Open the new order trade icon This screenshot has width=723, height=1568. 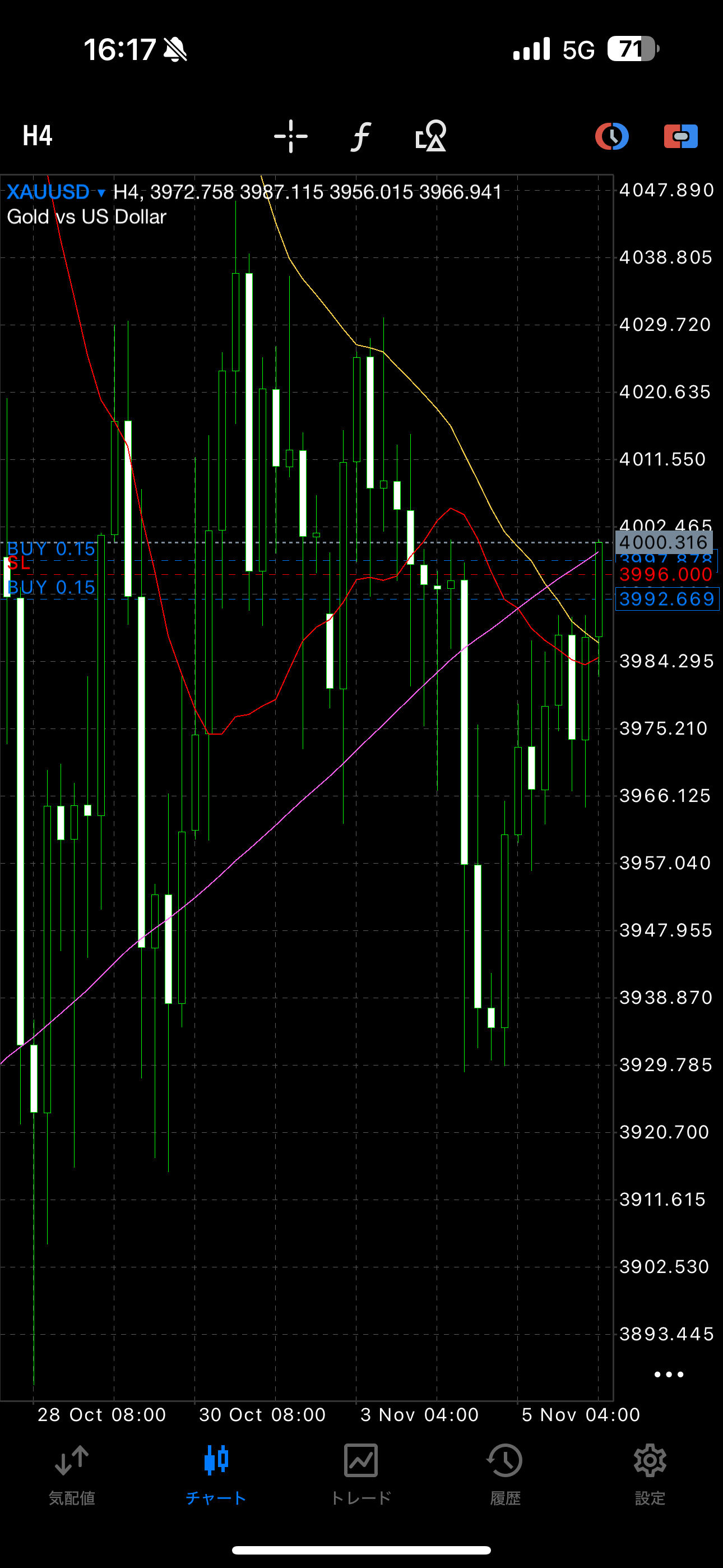pyautogui.click(x=680, y=136)
